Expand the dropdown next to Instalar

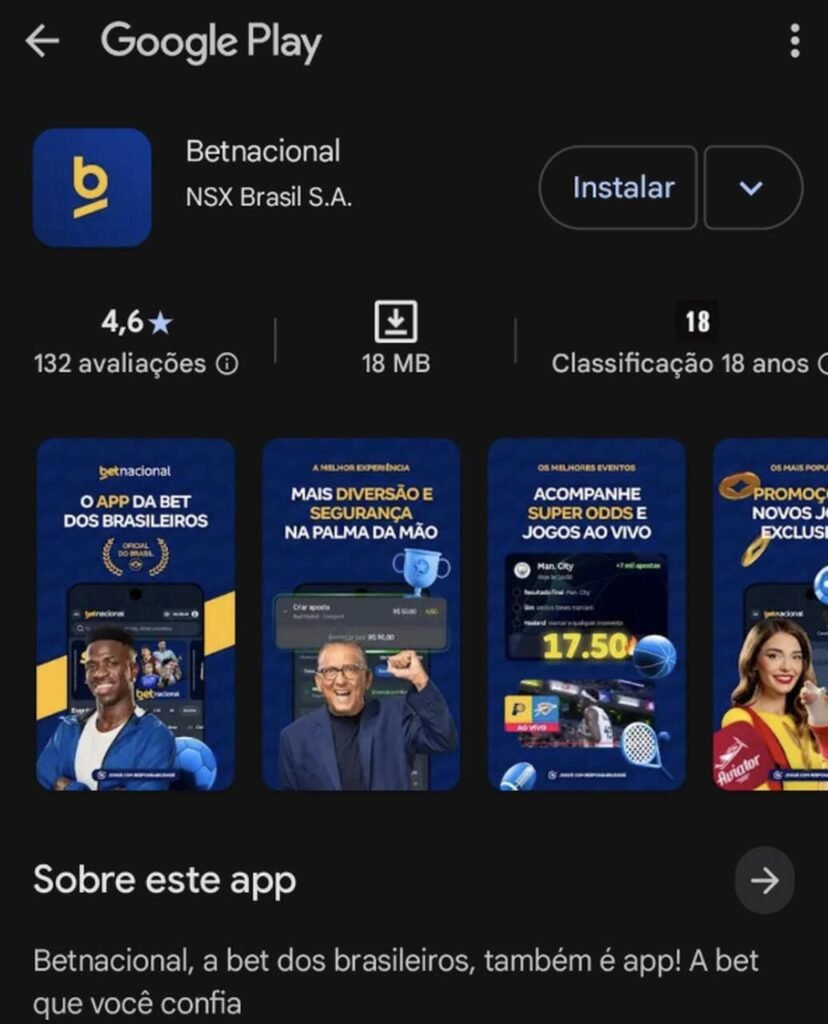pyautogui.click(x=752, y=188)
